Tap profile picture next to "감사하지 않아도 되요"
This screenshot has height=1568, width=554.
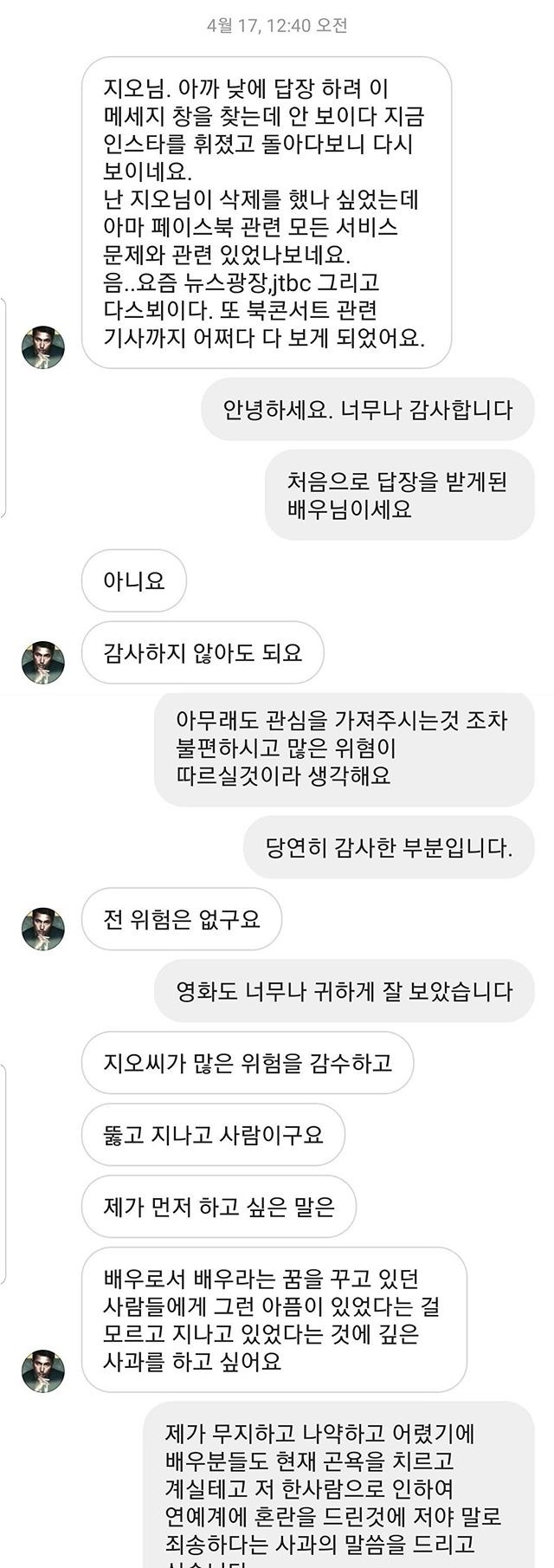tap(42, 662)
